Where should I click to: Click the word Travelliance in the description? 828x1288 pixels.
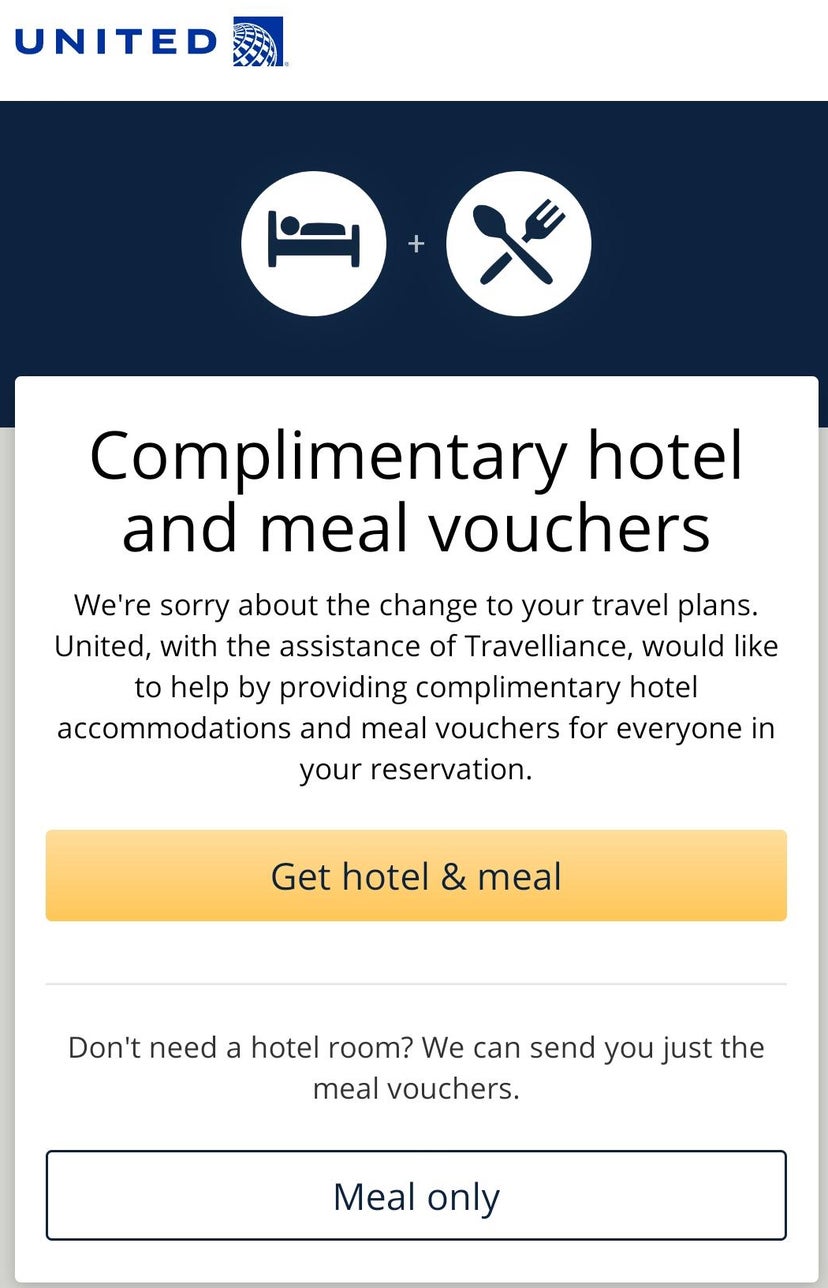pyautogui.click(x=545, y=646)
